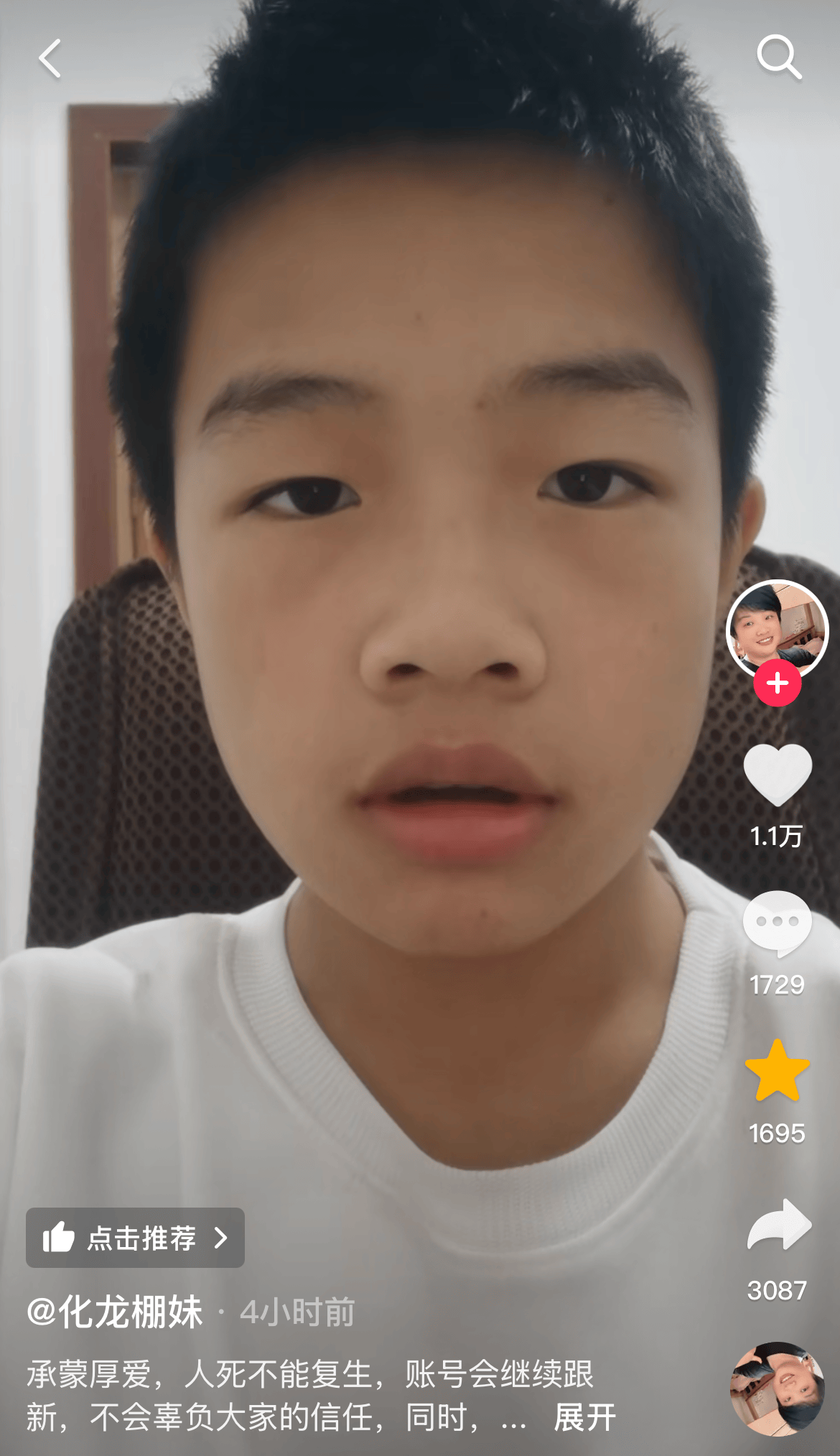Open the rotating sound disc
Viewport: 840px width, 1456px height.
point(778,1389)
